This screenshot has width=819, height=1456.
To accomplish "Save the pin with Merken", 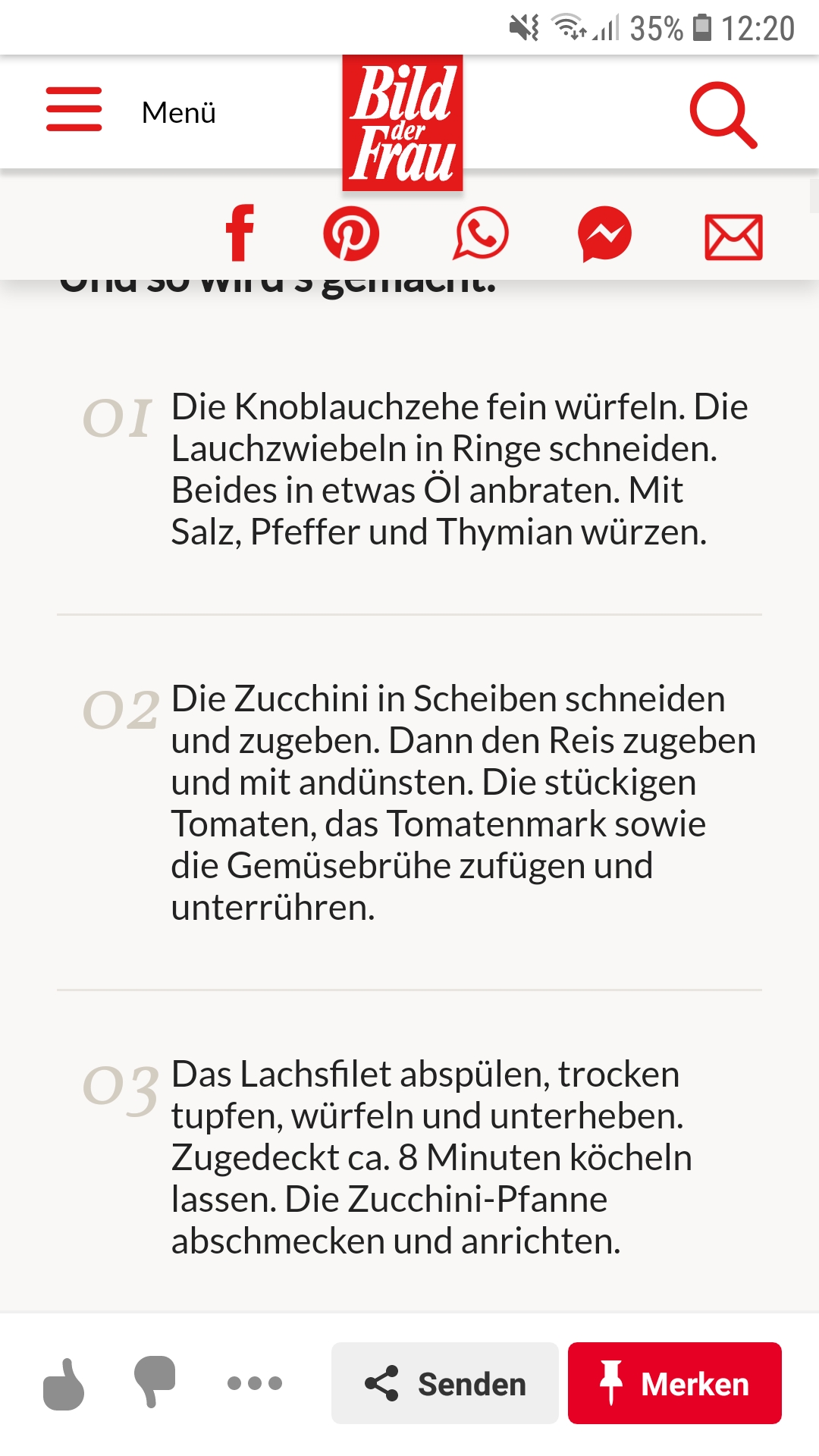I will tap(674, 1383).
